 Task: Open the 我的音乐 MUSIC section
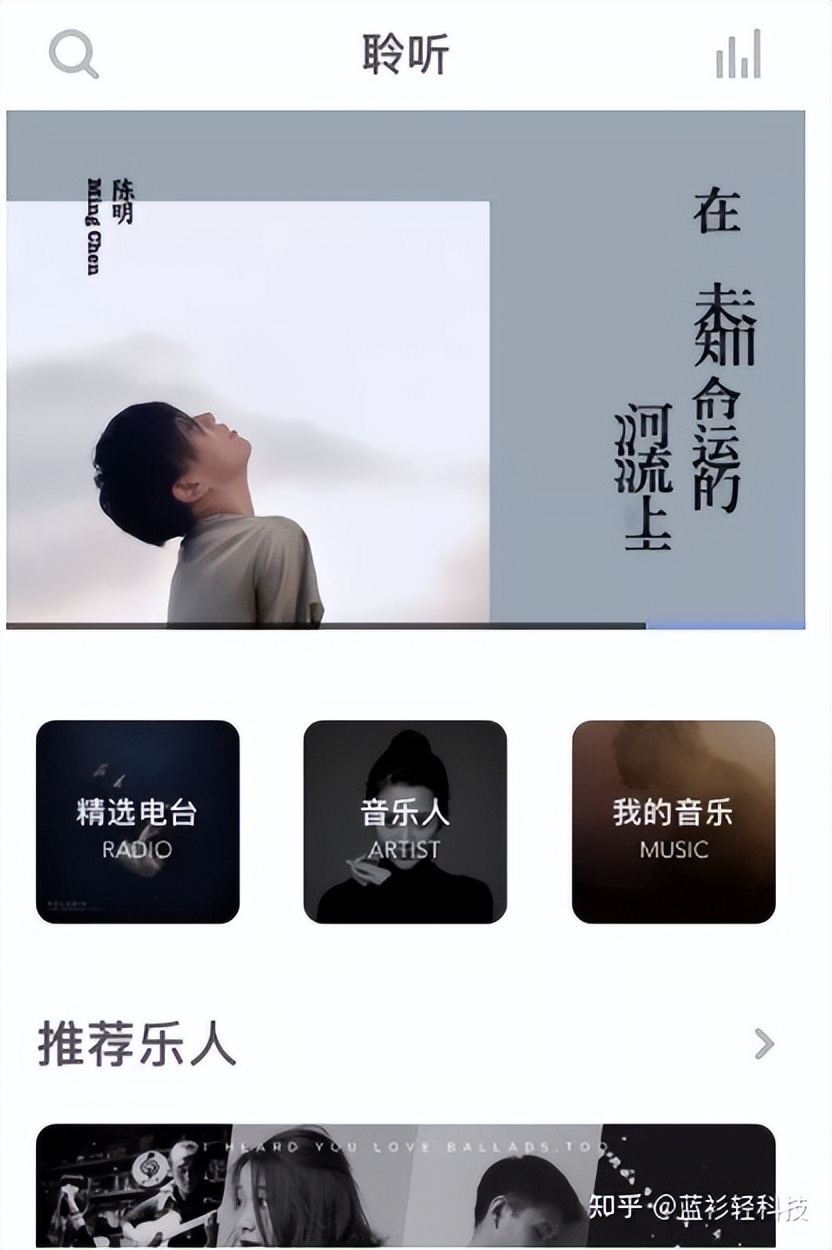(673, 822)
